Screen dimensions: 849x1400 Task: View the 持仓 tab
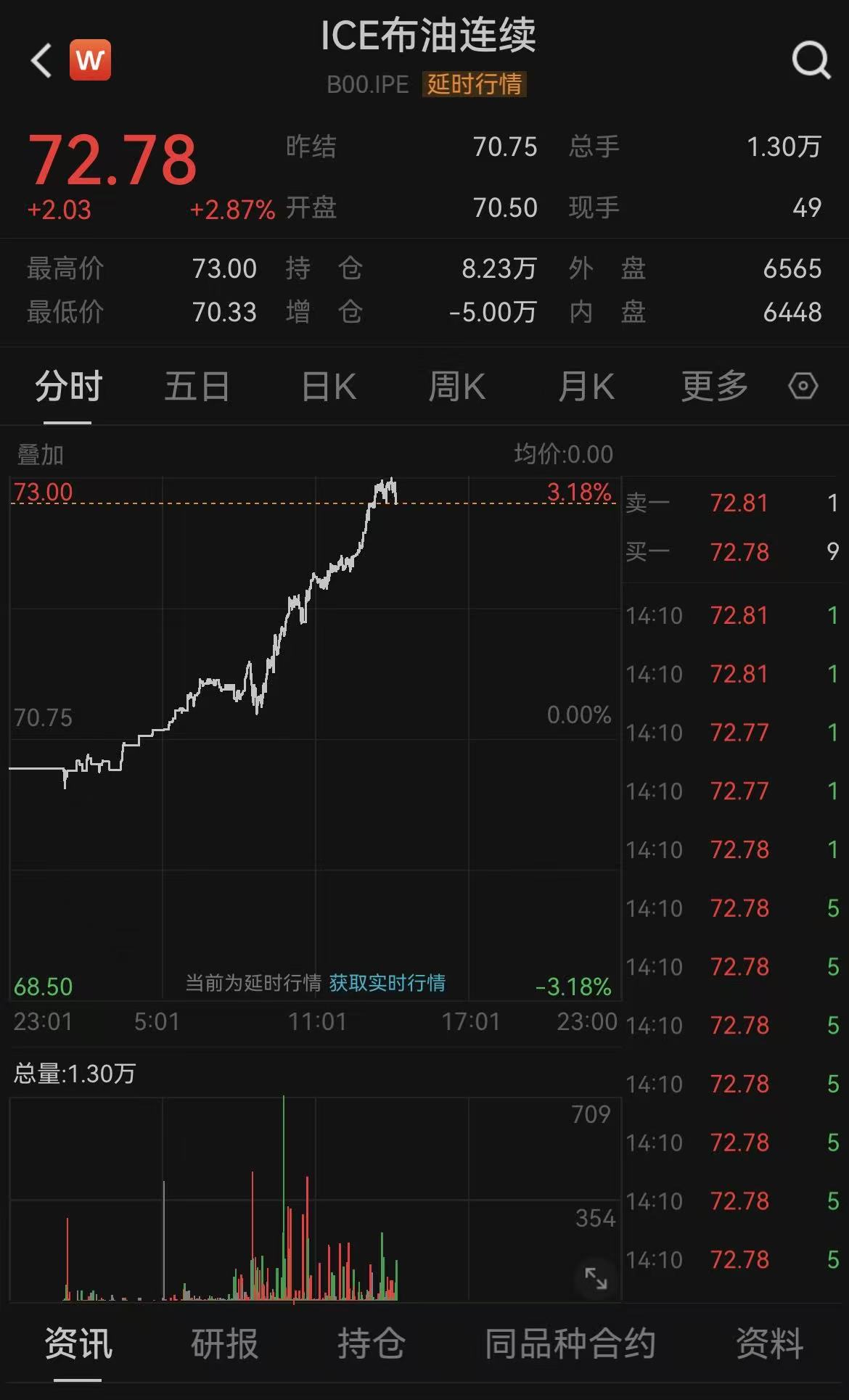tap(372, 1343)
